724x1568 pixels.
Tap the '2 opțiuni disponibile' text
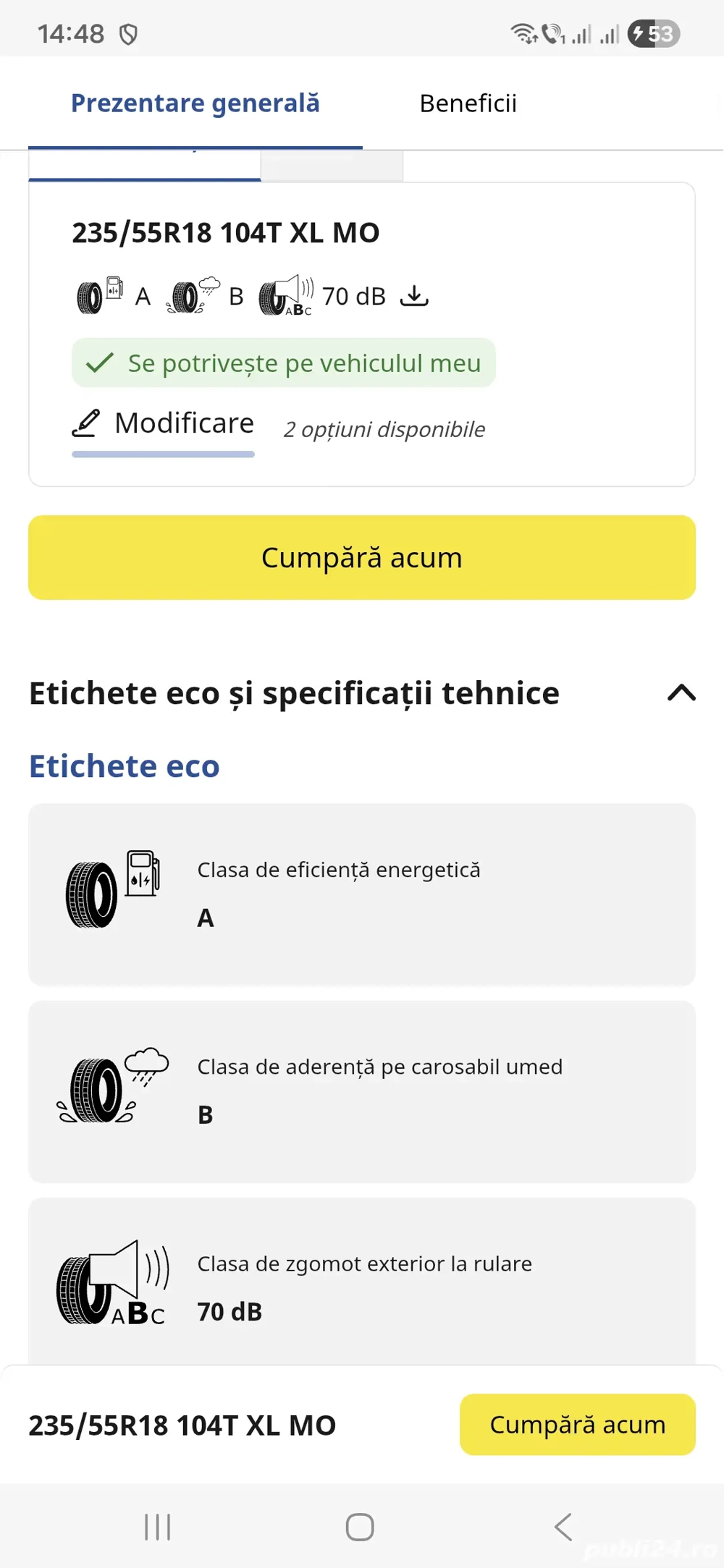384,429
